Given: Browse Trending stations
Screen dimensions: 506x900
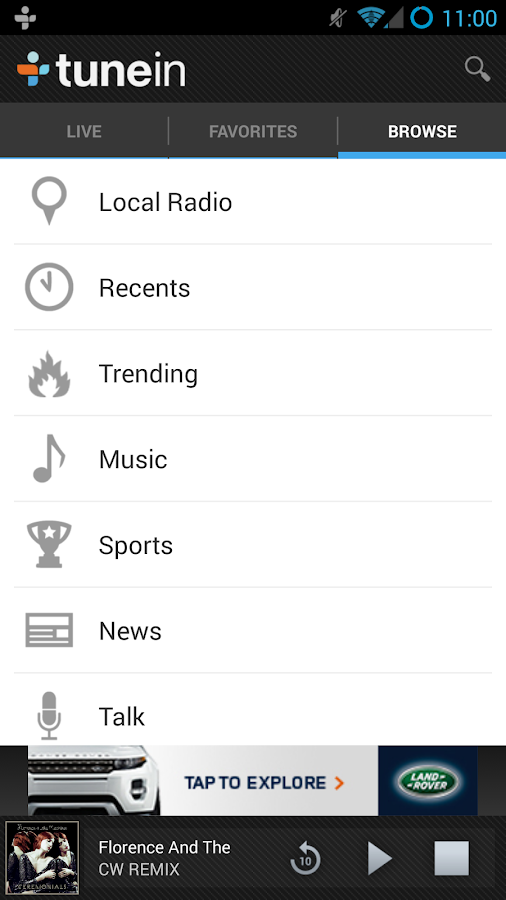Looking at the screenshot, I should (253, 373).
